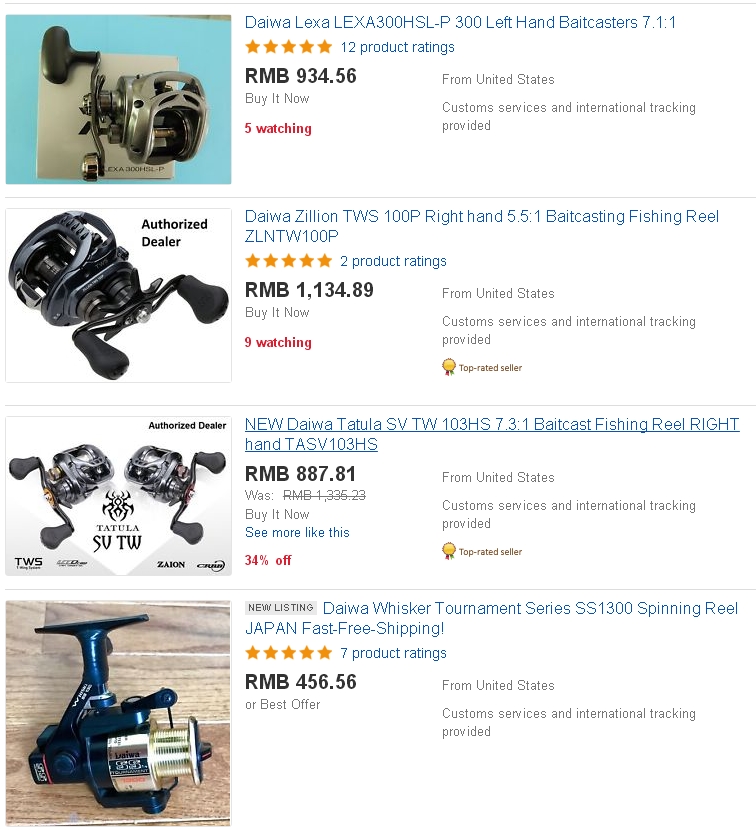The width and height of the screenshot is (756, 830).
Task: View the 2 product ratings for Daiwa Zillion
Action: (393, 261)
